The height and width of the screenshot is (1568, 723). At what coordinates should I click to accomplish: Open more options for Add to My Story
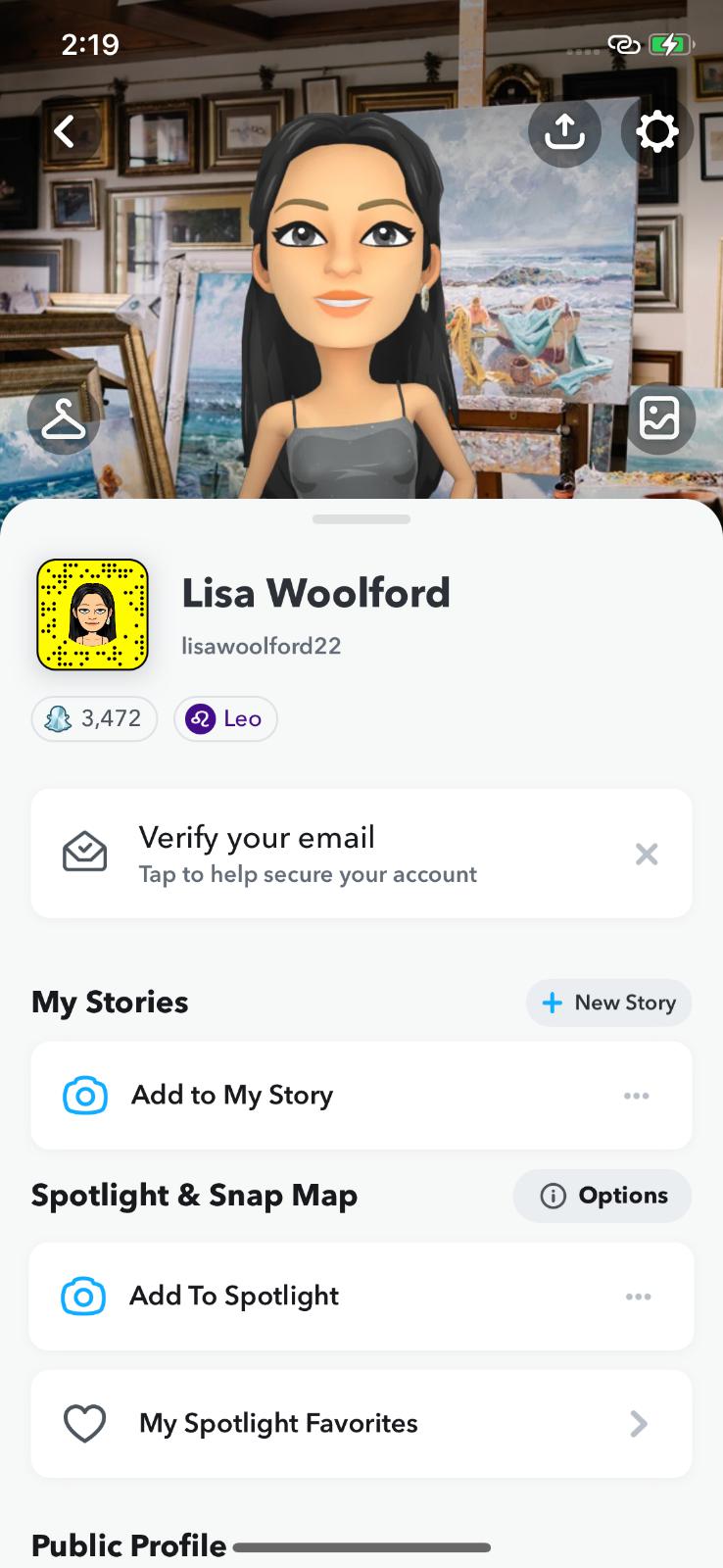pos(637,1096)
